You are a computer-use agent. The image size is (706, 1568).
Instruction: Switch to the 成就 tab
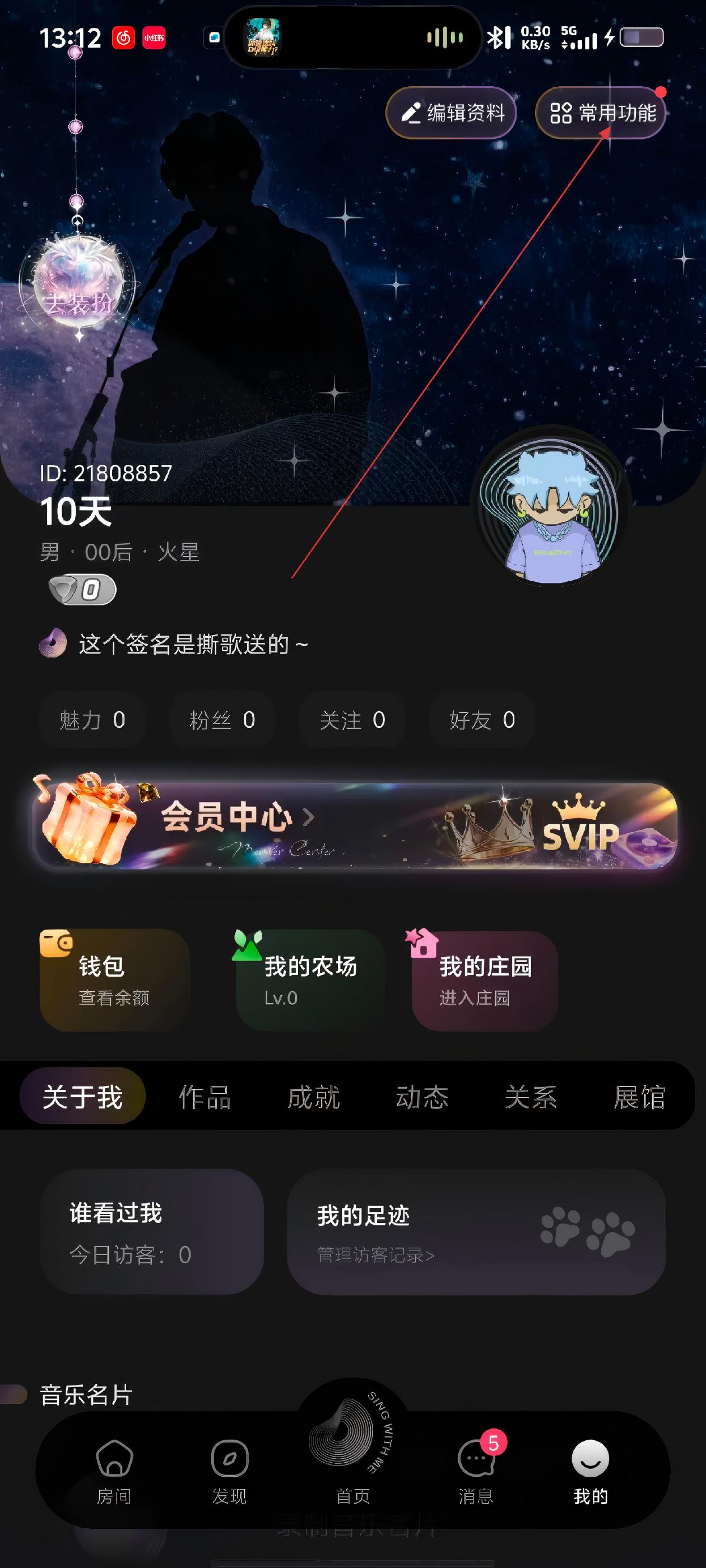[313, 1097]
